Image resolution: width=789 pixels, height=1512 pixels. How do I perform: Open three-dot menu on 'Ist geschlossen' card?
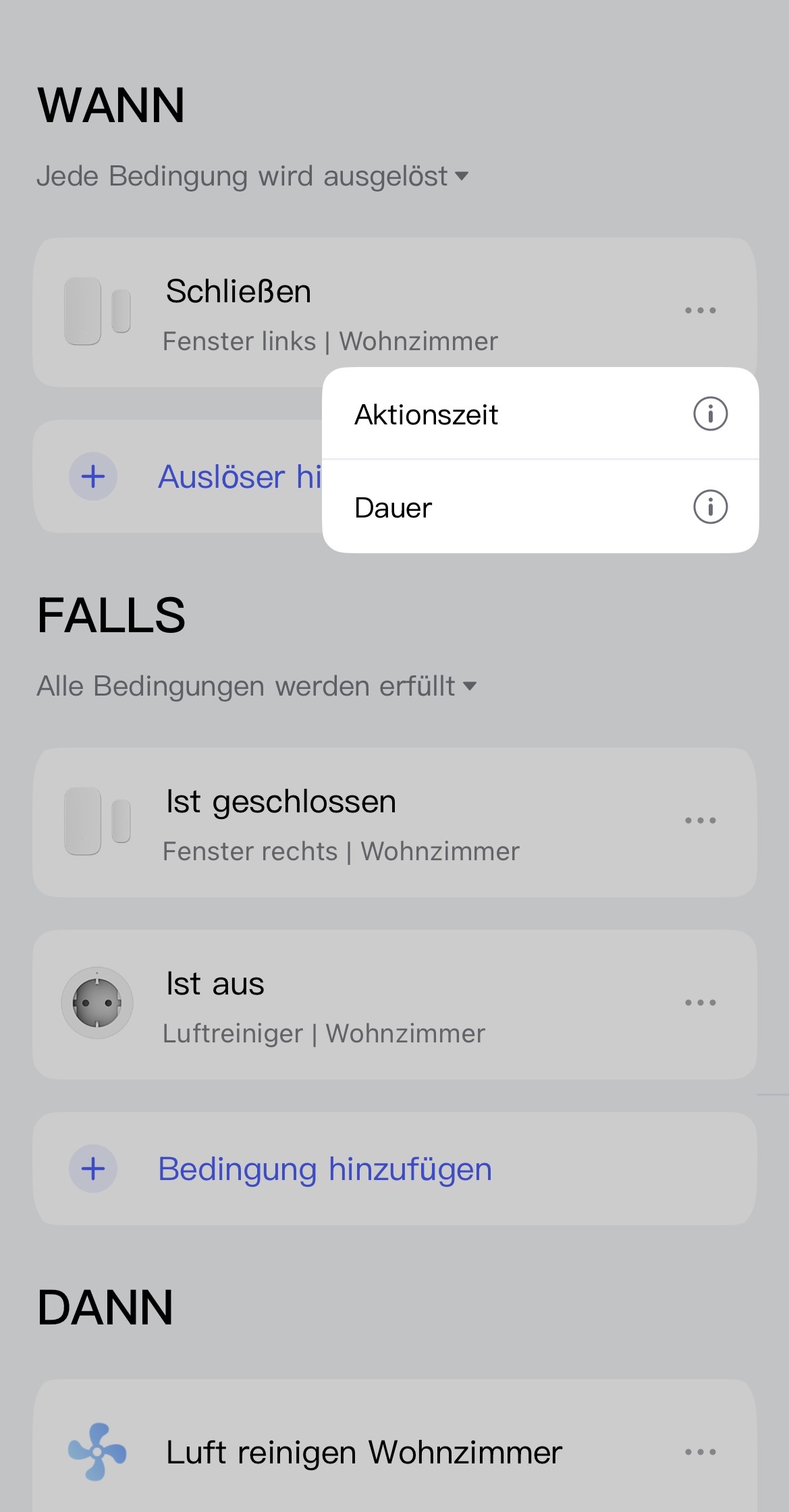click(x=700, y=821)
